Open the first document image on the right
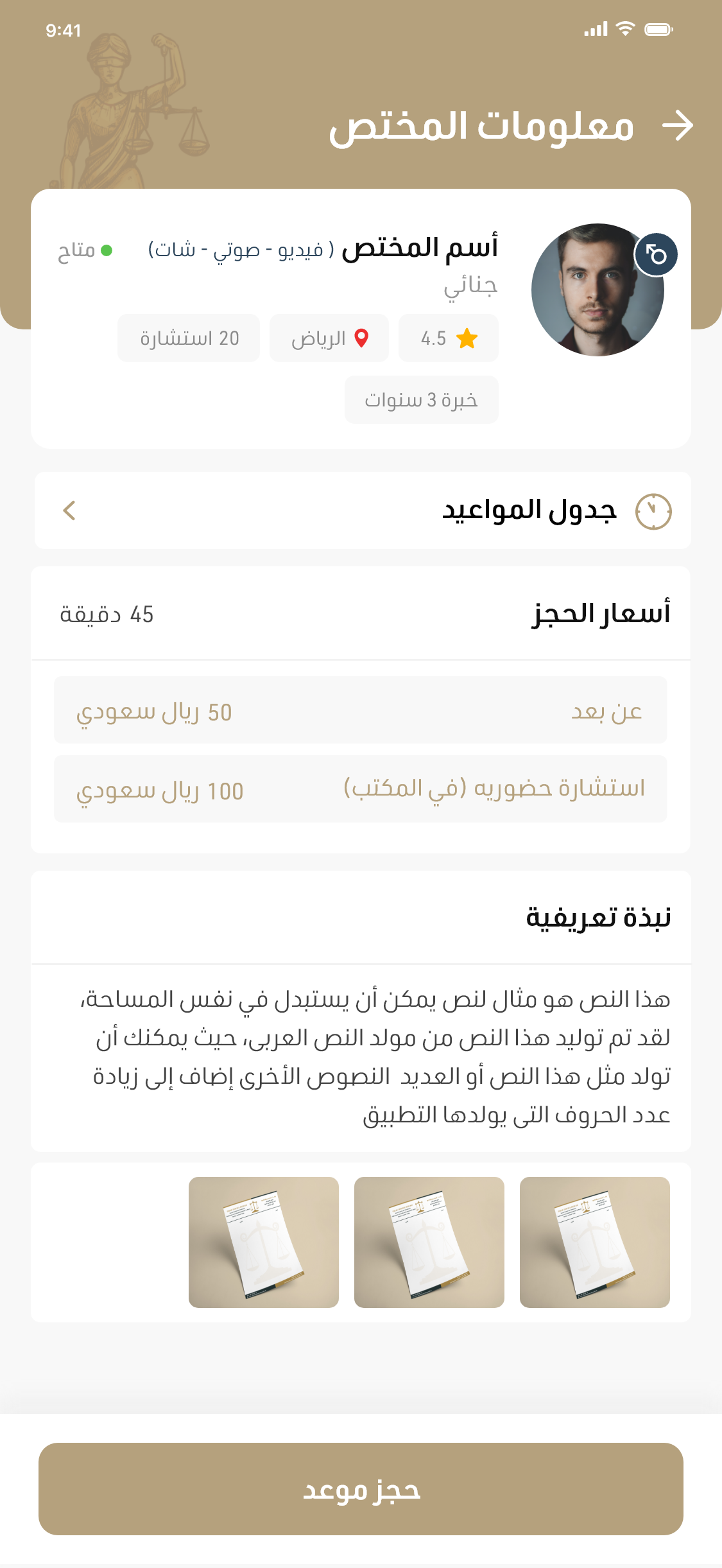 (594, 1242)
